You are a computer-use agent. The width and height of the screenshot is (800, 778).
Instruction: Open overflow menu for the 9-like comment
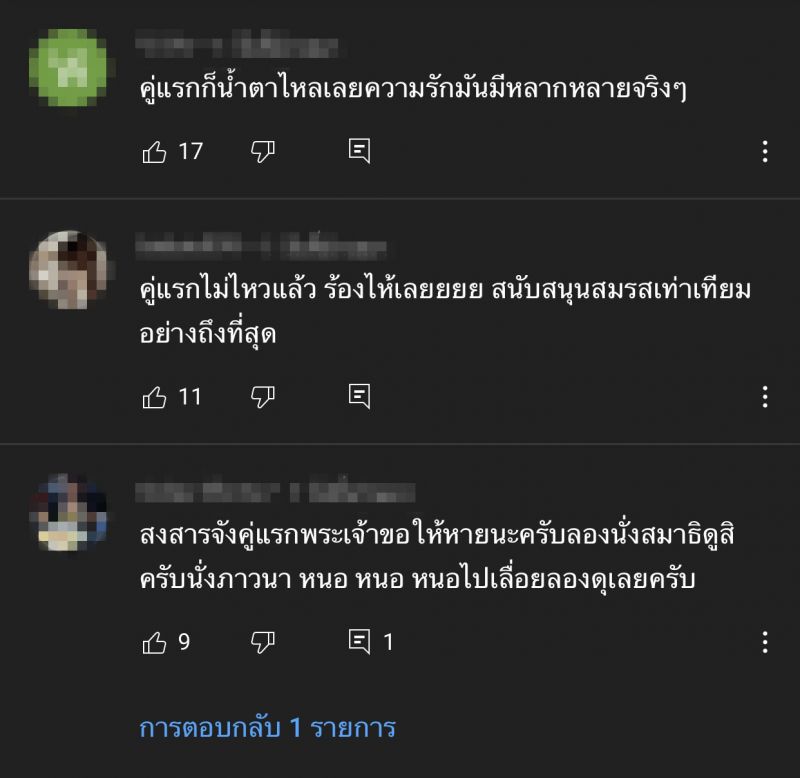(x=765, y=641)
